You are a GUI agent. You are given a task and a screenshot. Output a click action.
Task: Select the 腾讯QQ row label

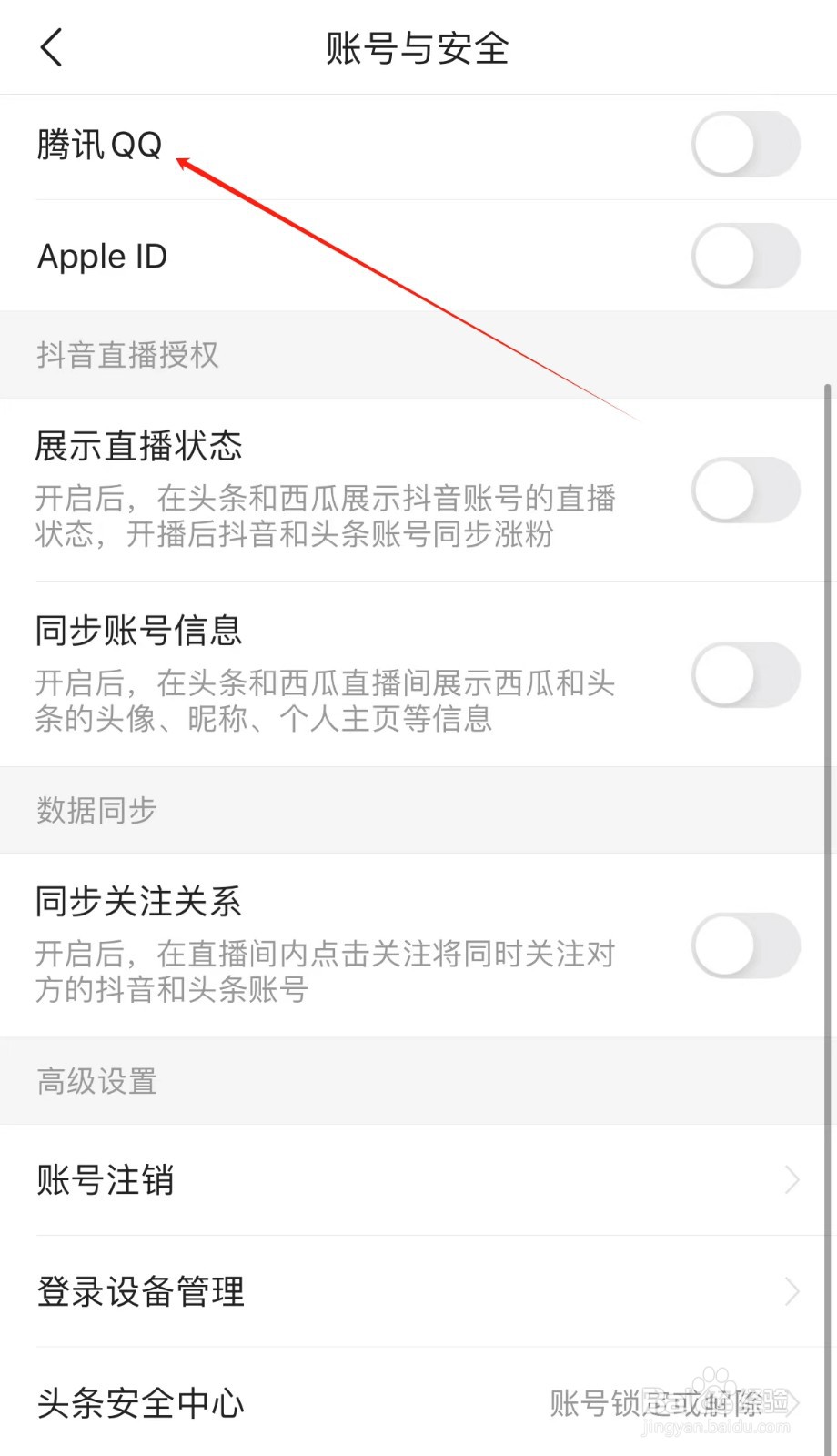(x=100, y=144)
